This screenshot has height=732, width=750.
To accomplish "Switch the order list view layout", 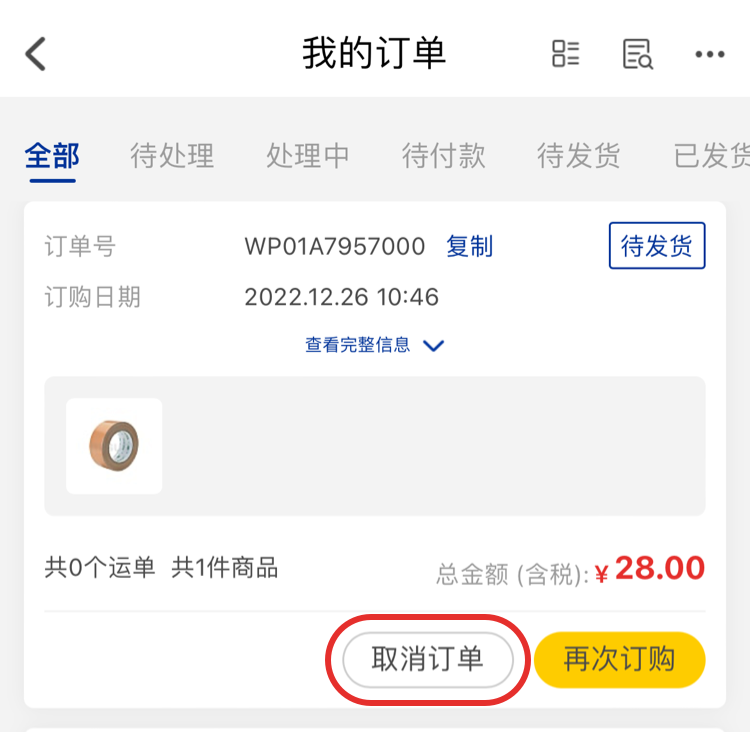I will click(566, 54).
